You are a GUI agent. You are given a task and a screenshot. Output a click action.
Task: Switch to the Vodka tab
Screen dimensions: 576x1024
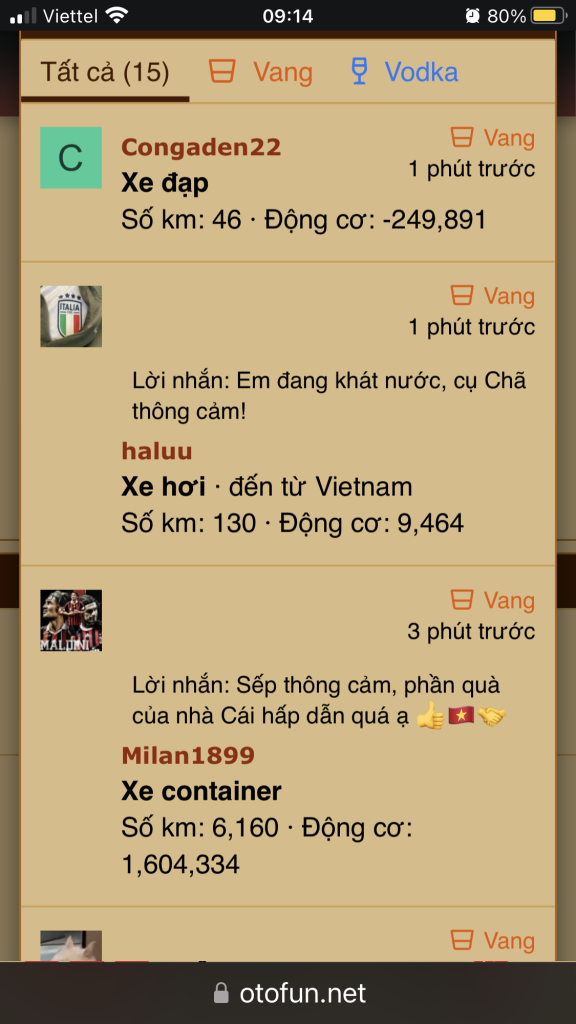(x=404, y=72)
